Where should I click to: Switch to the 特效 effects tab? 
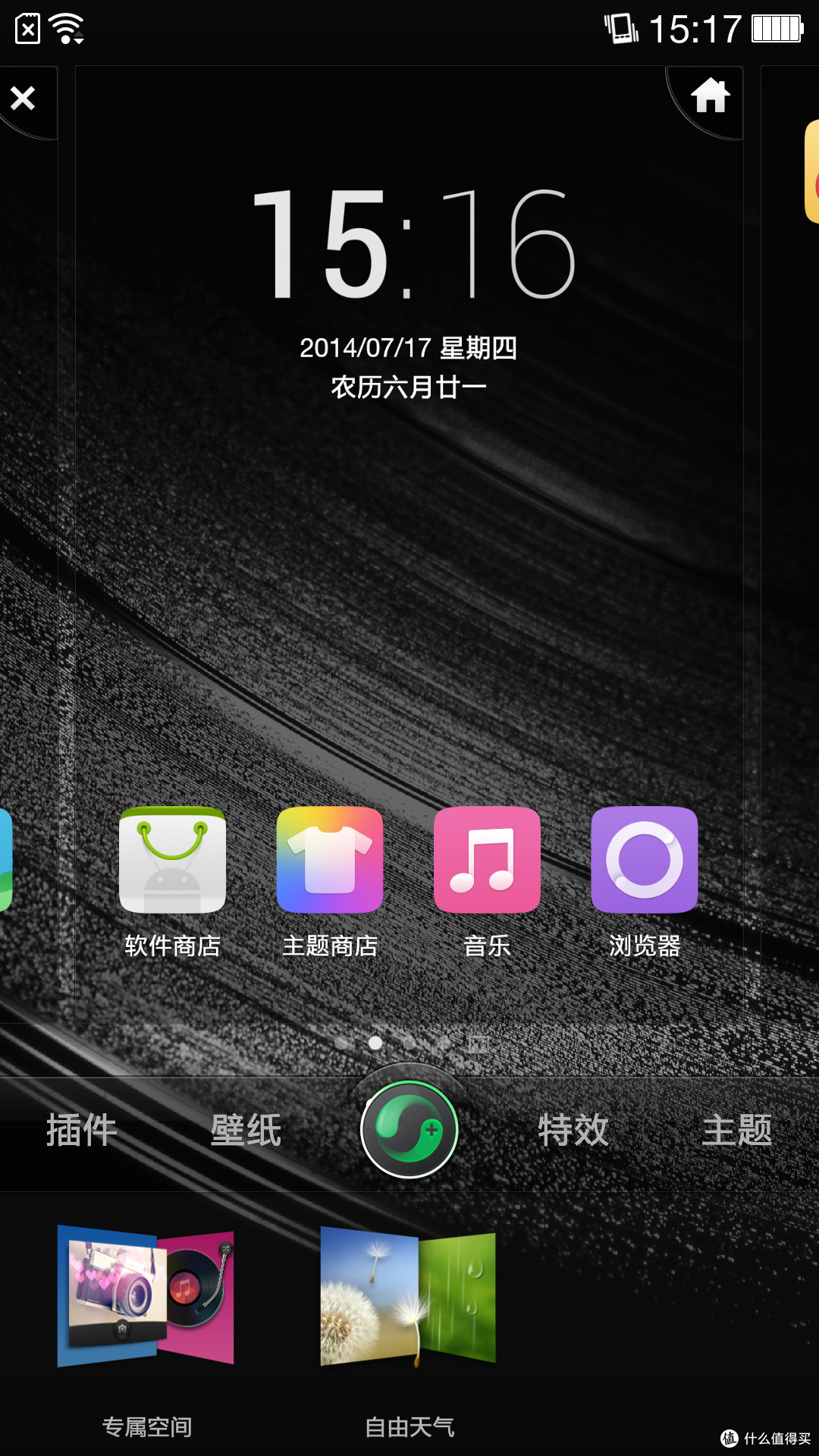pos(573,1130)
